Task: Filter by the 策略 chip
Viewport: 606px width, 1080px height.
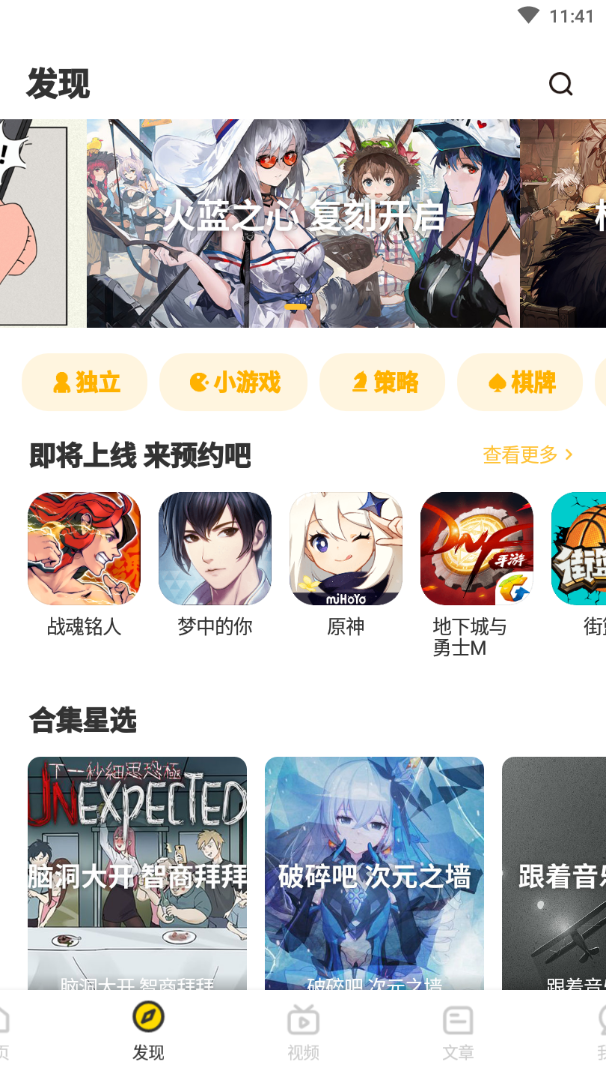Action: tap(382, 382)
